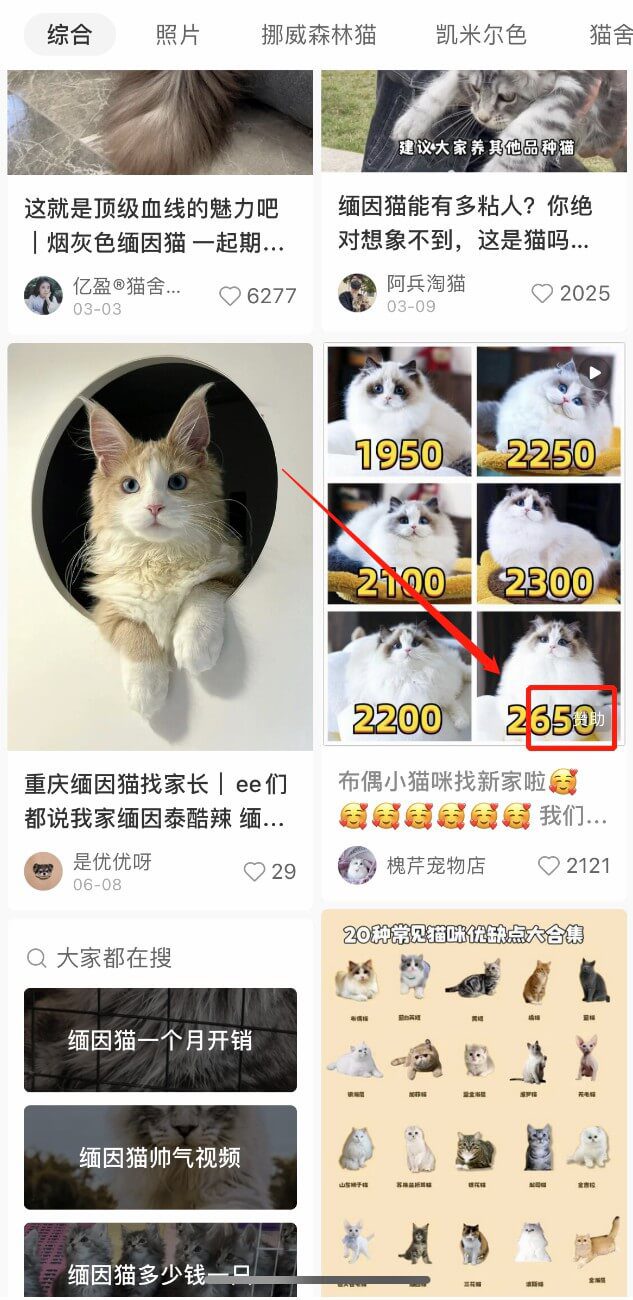Screen dimensions: 633x1300
Task: Select the 综合 tab
Action: (69, 35)
